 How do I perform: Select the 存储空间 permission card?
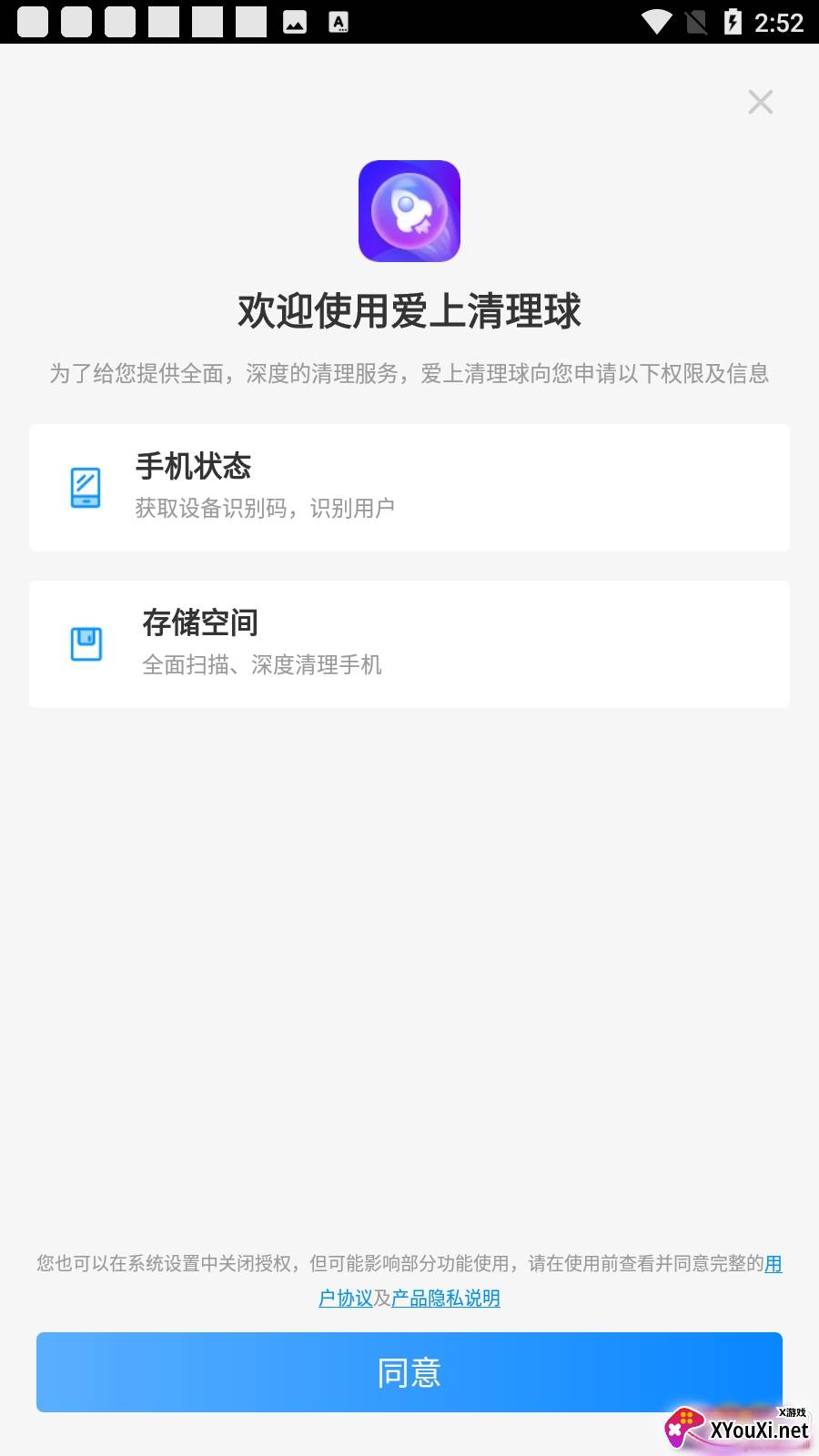coord(409,643)
